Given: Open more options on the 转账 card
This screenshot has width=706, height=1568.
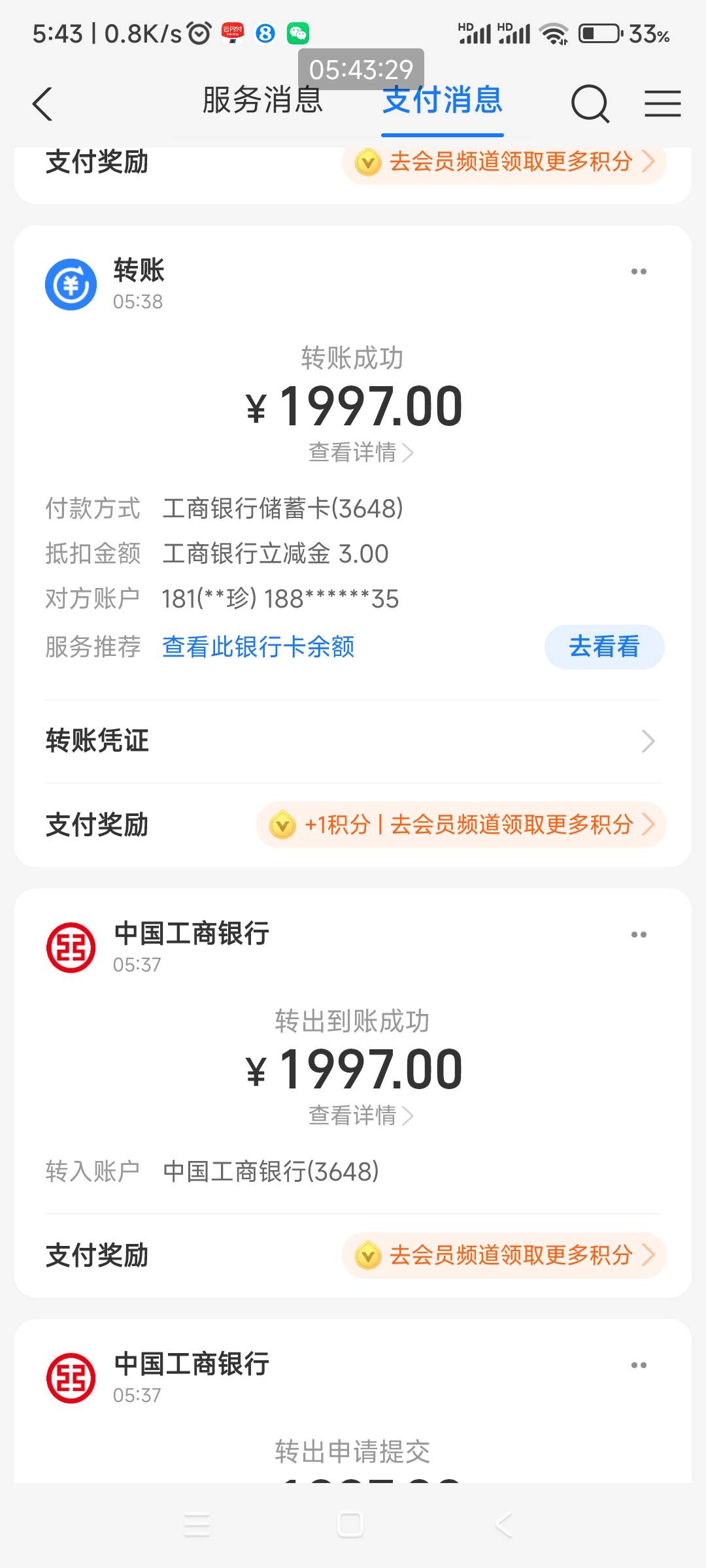Looking at the screenshot, I should (639, 271).
